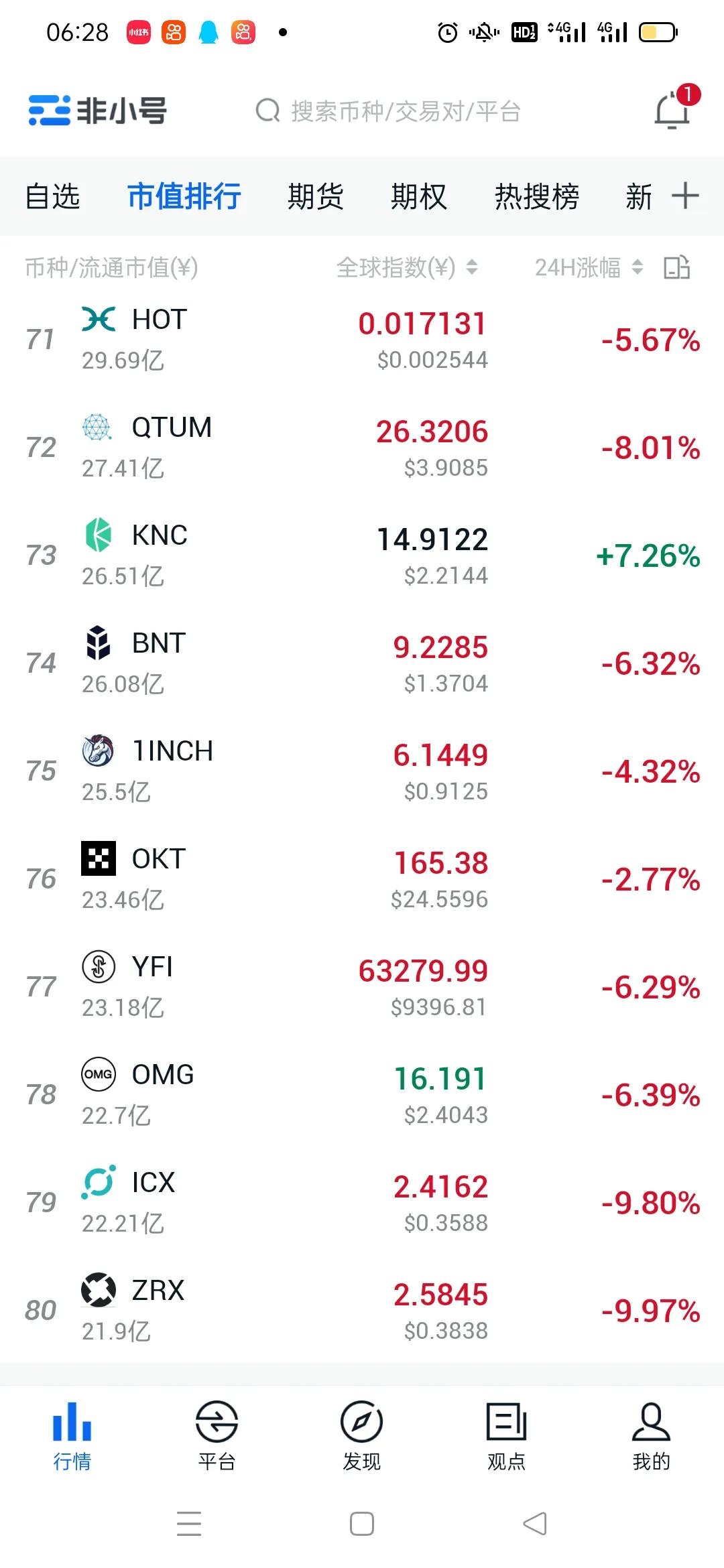Open the QTUM coin row
Screen dimensions: 724x1568
tap(362, 448)
